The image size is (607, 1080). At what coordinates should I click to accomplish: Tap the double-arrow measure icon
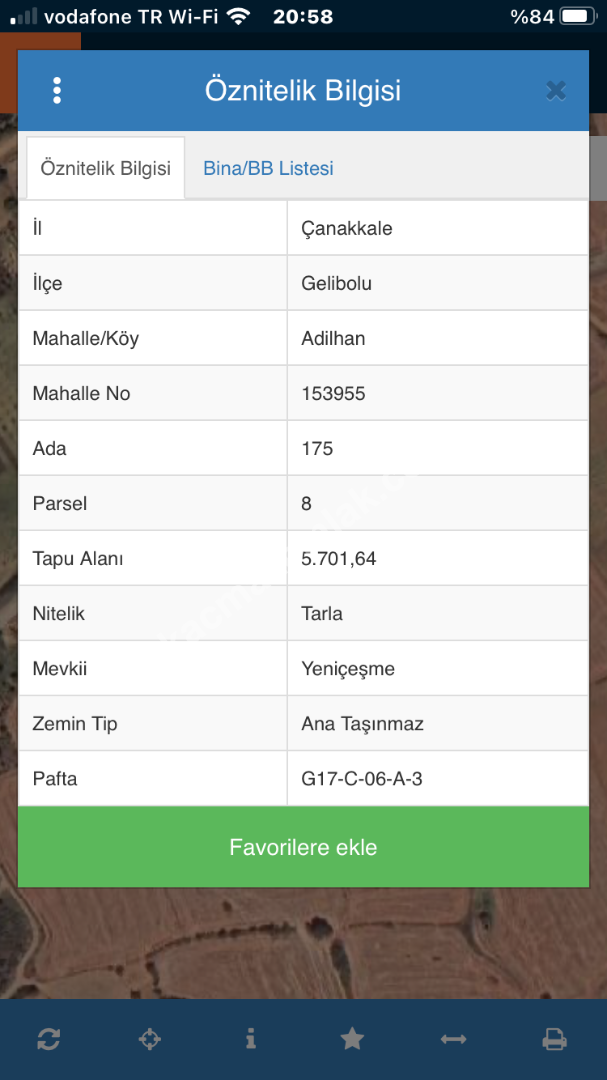coord(453,1039)
